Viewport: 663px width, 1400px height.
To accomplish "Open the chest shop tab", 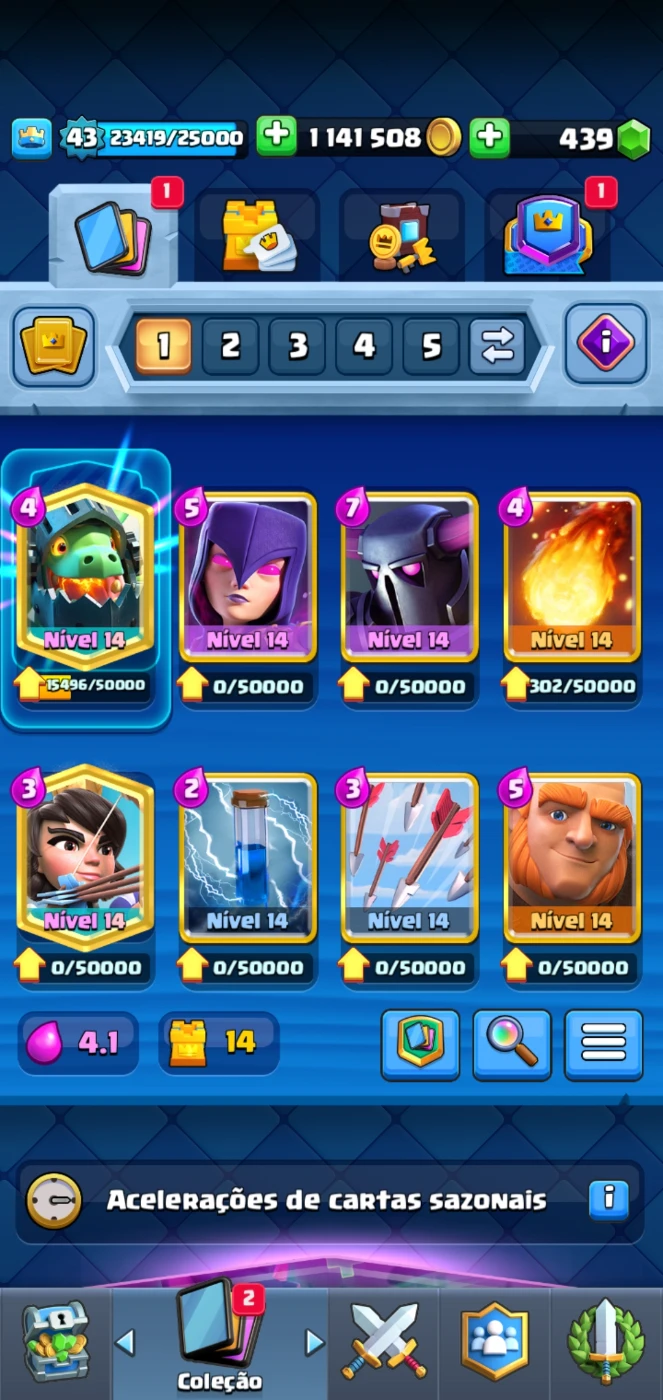I will [x=55, y=1341].
